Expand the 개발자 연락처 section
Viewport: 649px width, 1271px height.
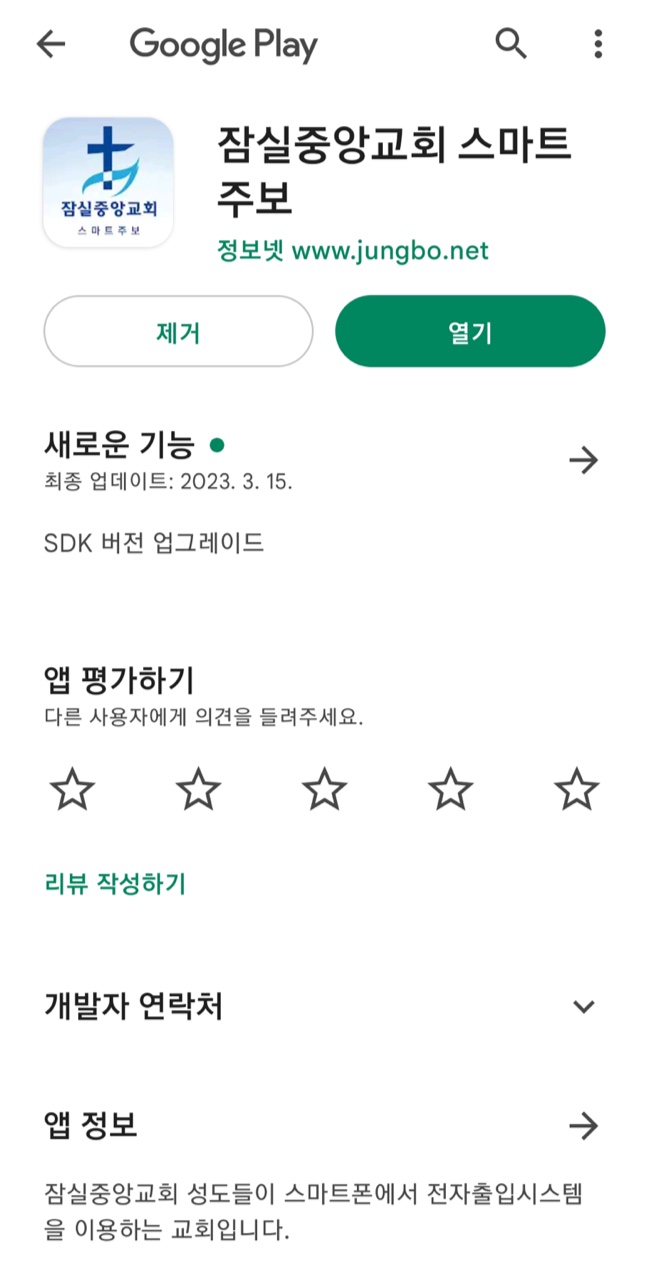tap(584, 1006)
